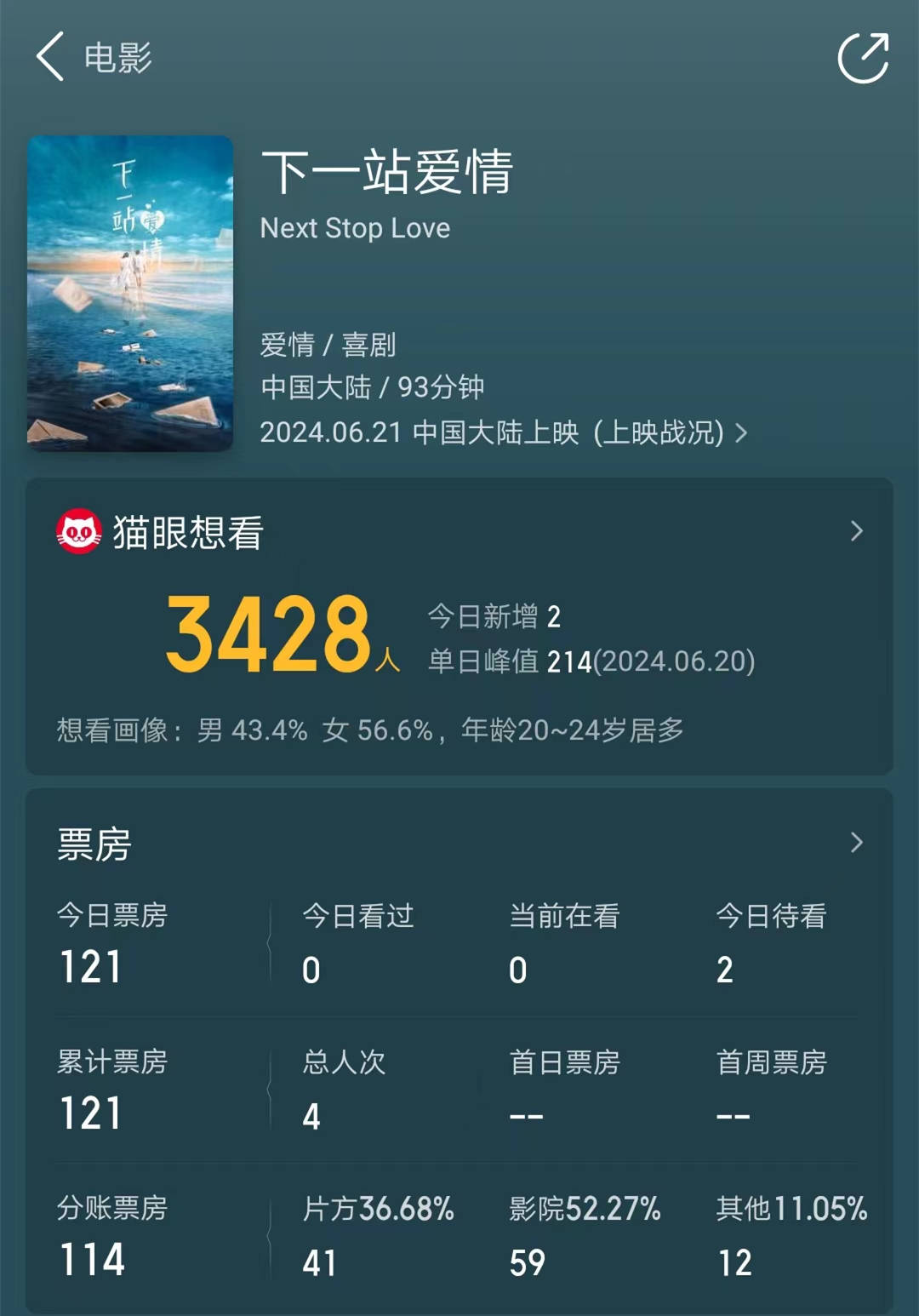Image resolution: width=919 pixels, height=1316 pixels.
Task: Go back to the 电影 list
Action: pos(51,57)
